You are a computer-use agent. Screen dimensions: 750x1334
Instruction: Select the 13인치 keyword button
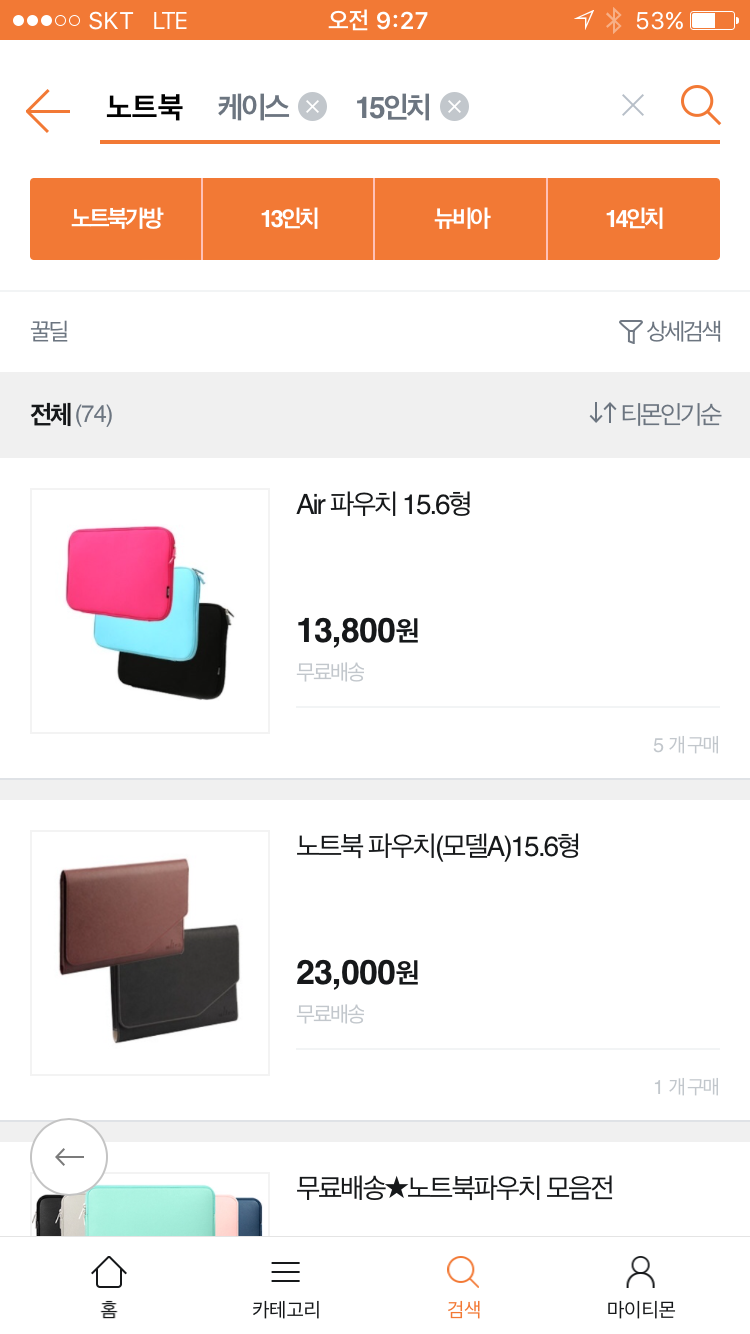pos(288,218)
